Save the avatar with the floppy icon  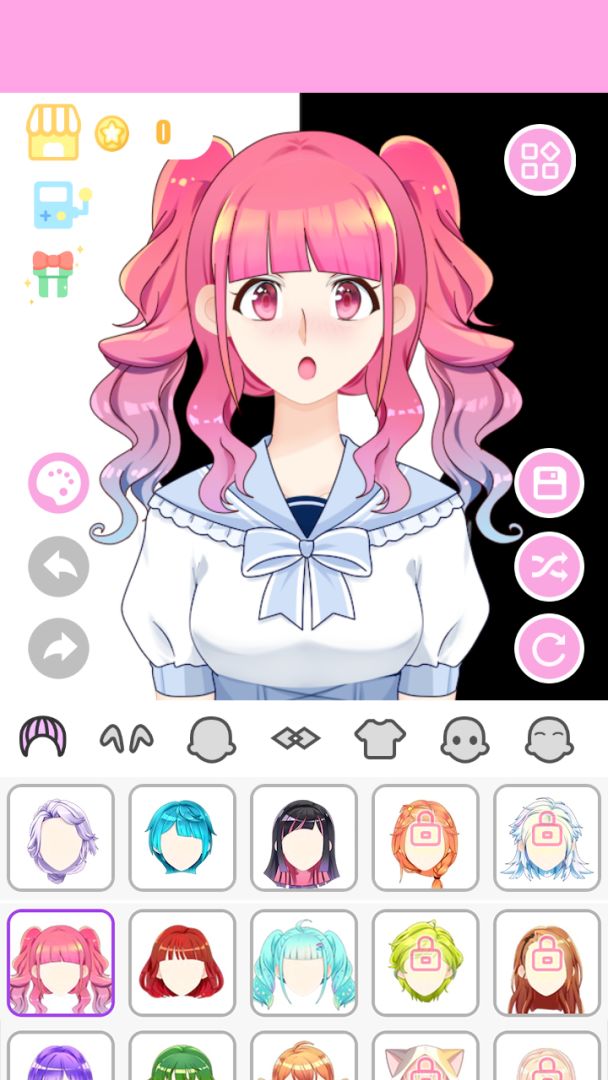pos(549,484)
